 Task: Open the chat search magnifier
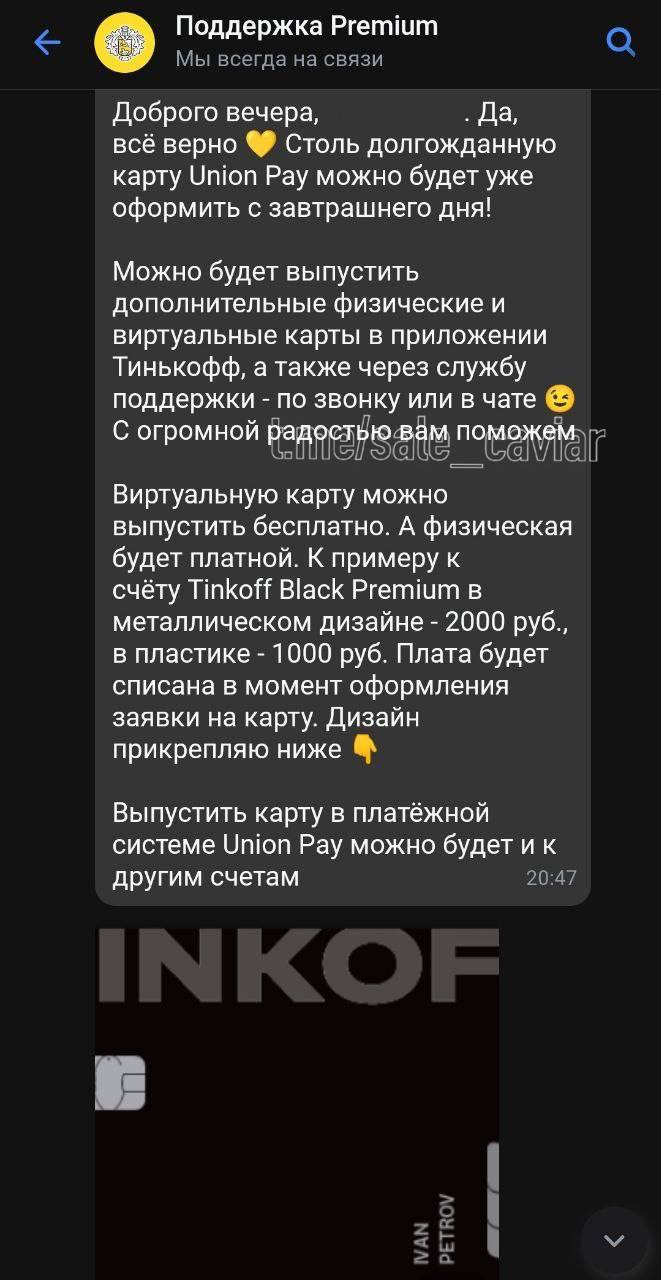(621, 42)
